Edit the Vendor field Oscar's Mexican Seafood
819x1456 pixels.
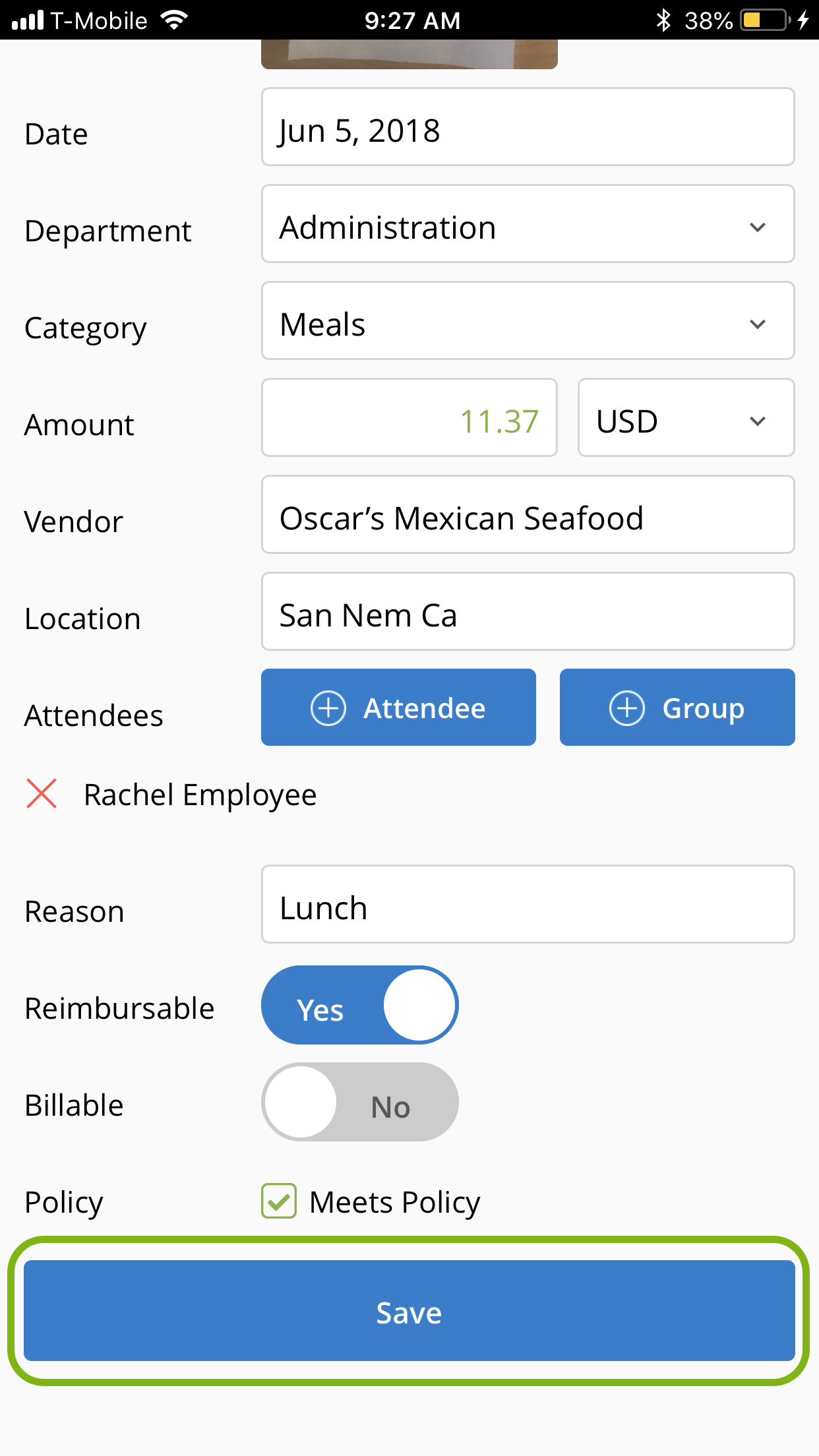point(528,514)
